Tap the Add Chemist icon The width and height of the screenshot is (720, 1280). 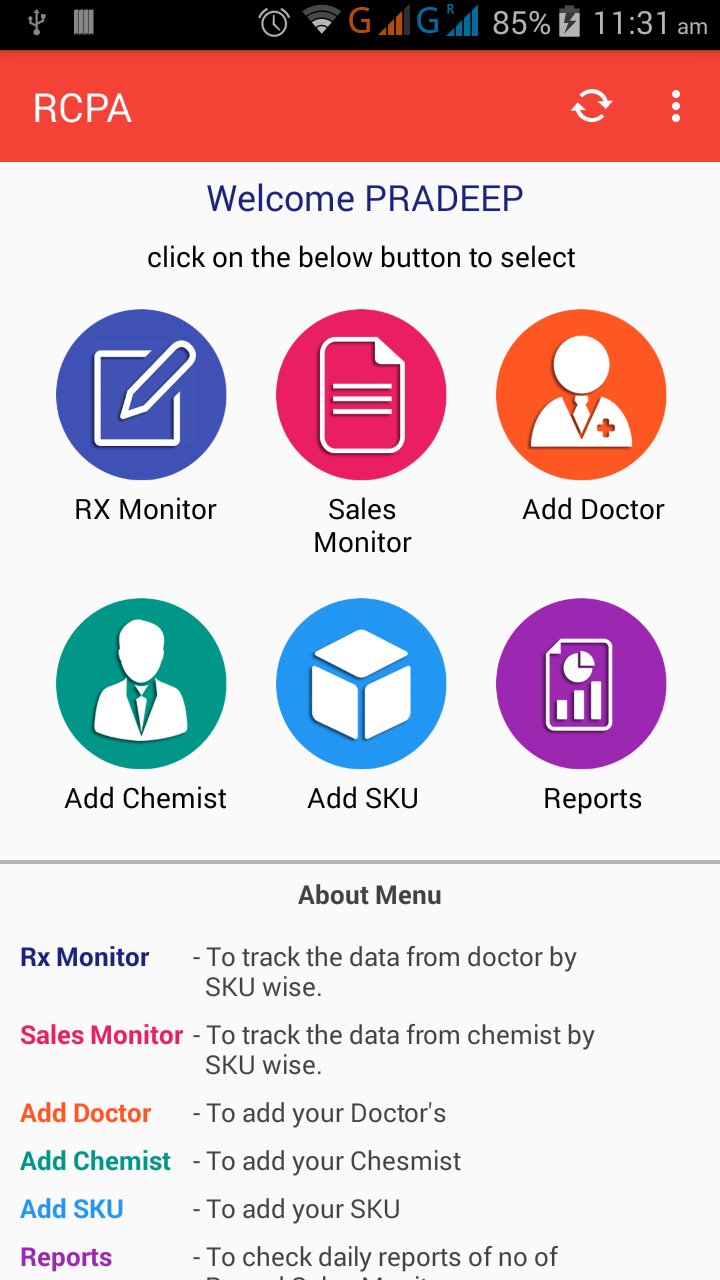coord(141,683)
